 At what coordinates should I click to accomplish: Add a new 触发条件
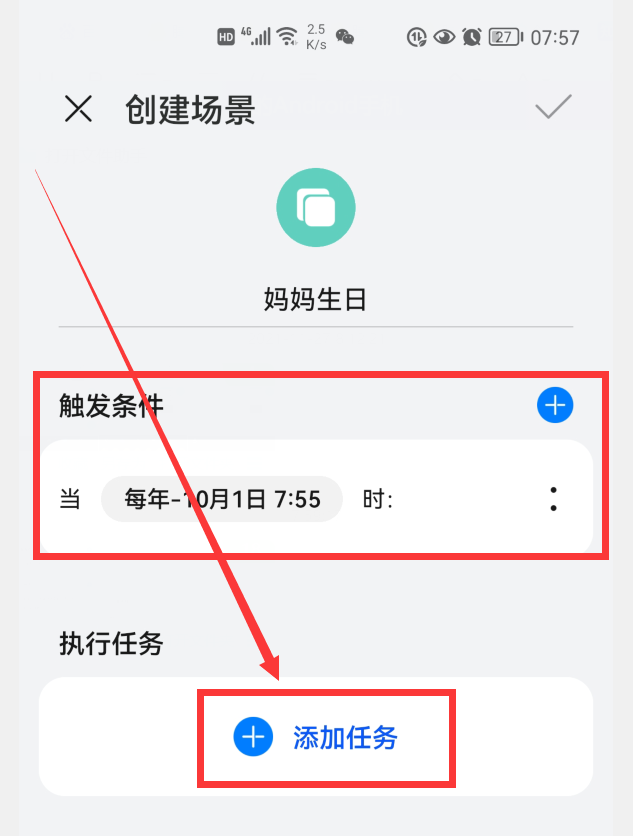555,405
